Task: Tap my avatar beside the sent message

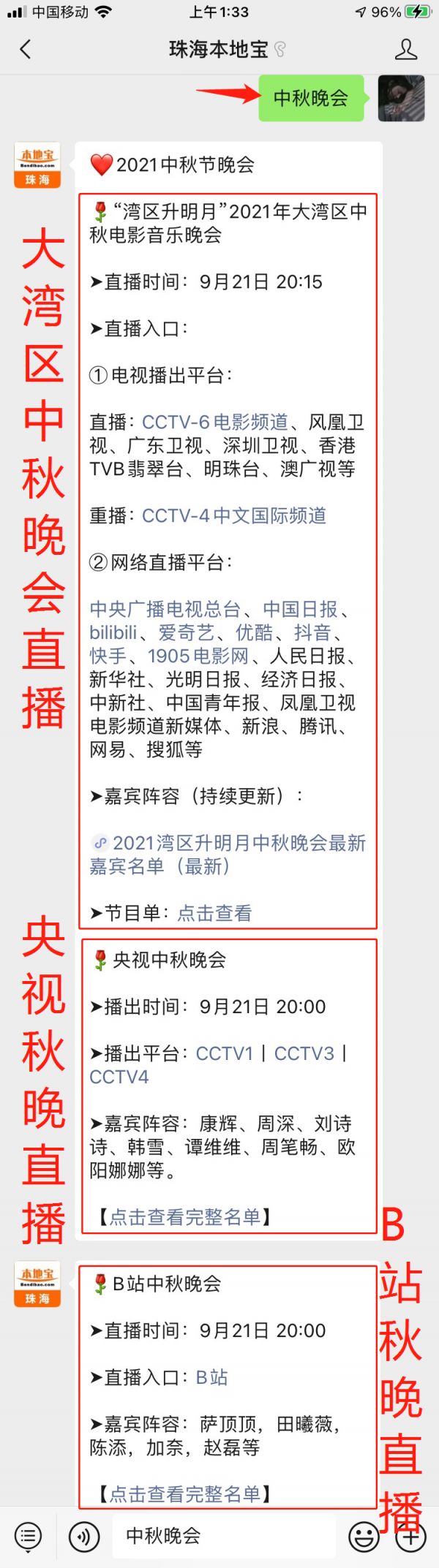Action: [x=401, y=98]
